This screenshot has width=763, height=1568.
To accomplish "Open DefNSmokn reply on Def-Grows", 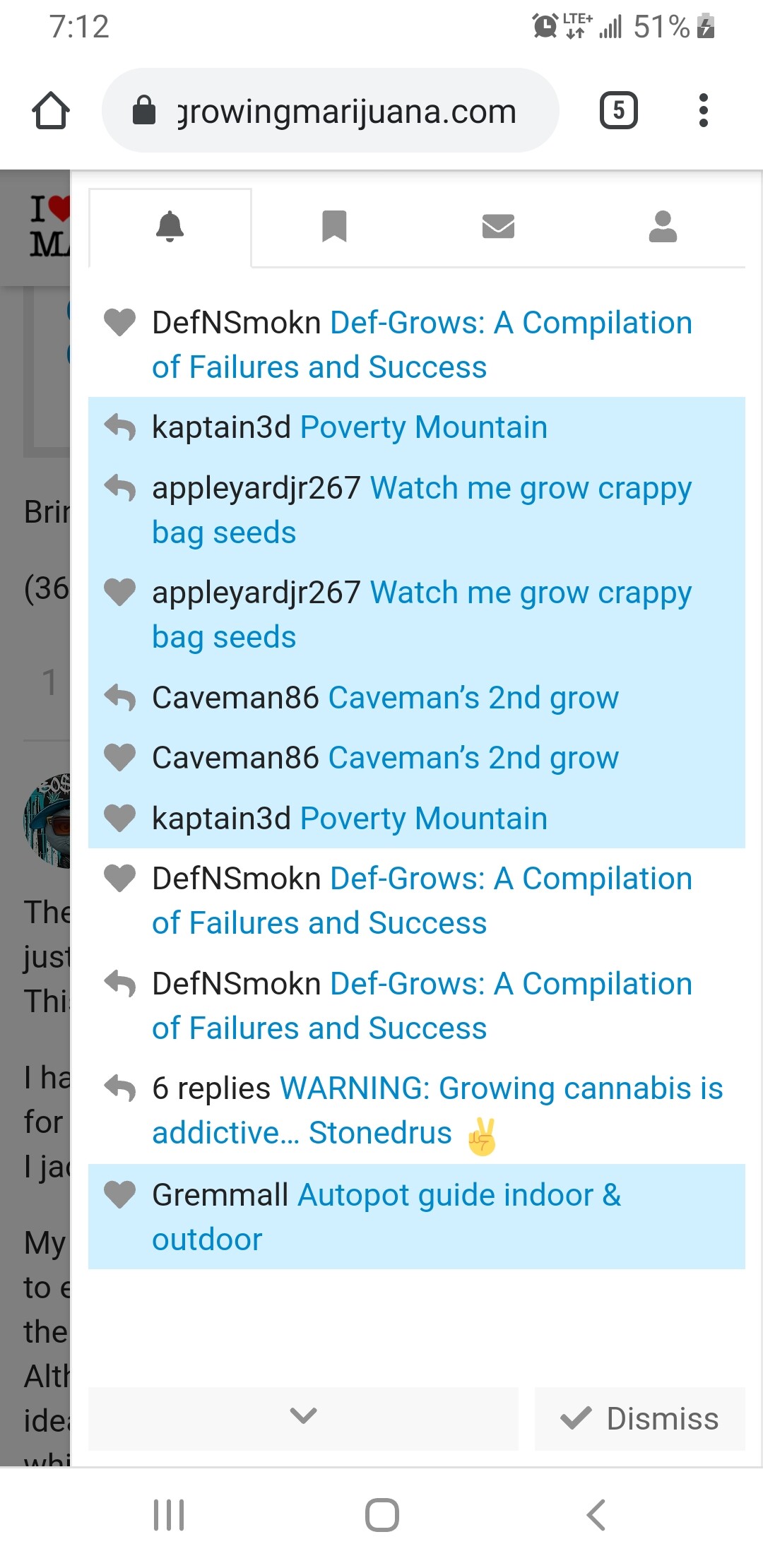I will tap(422, 1005).
